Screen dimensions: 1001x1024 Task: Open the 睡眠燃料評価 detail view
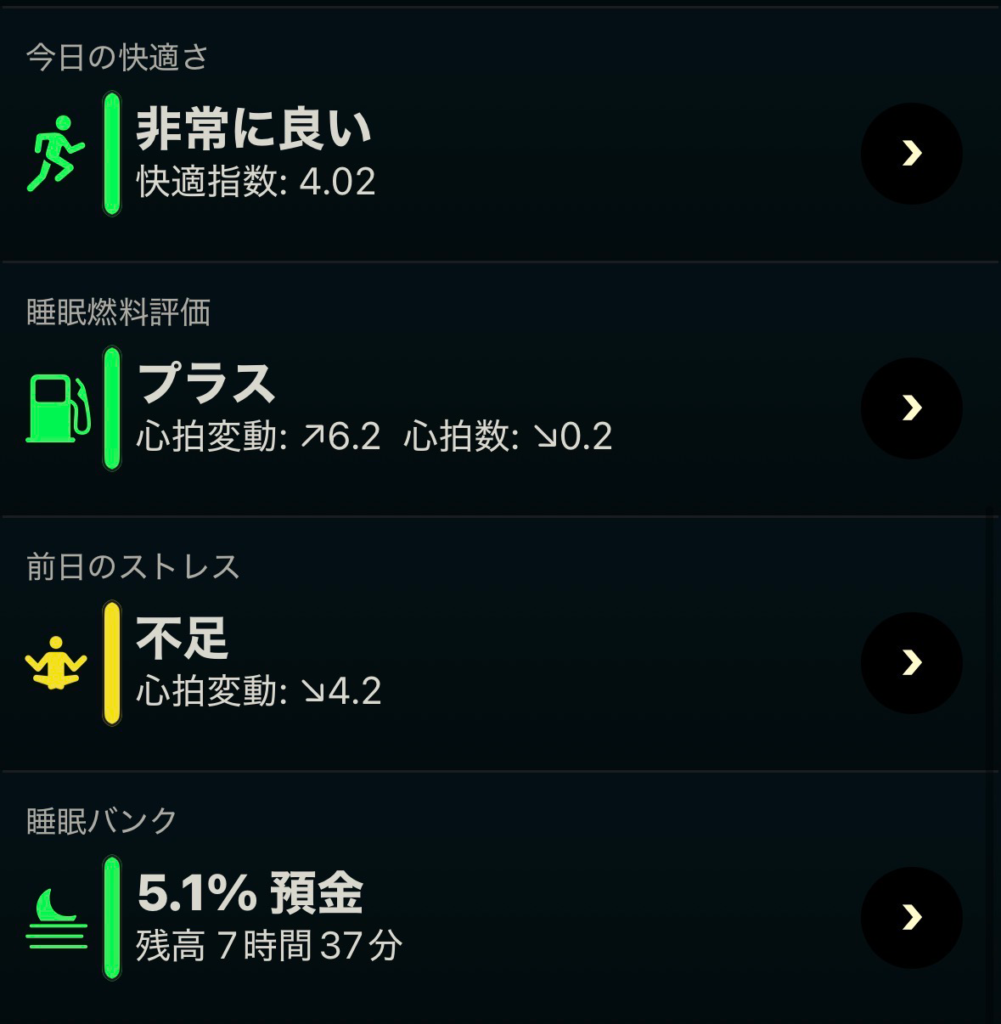[x=911, y=408]
